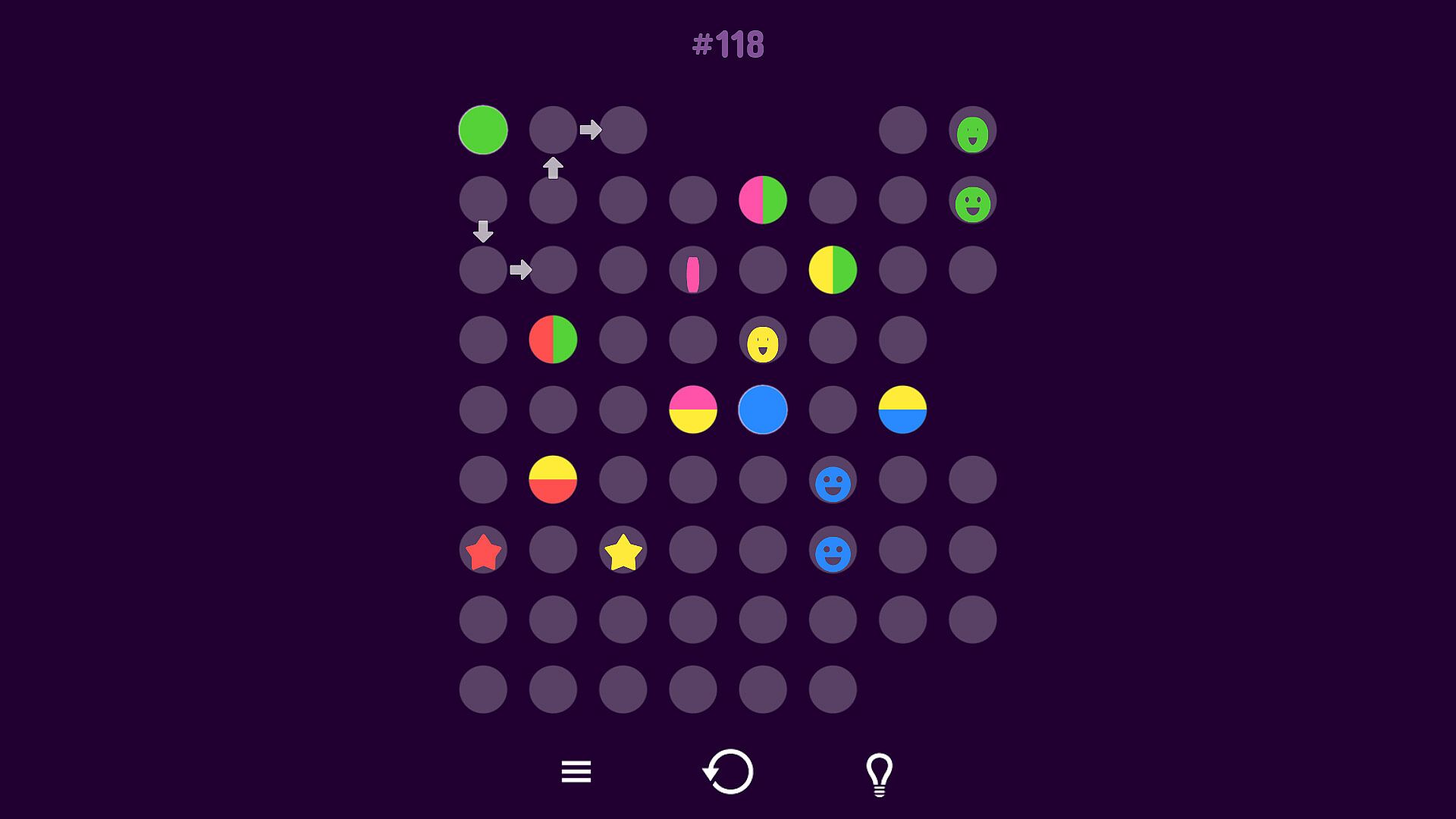Select the red and green split dot
Image resolution: width=1456 pixels, height=819 pixels.
(x=553, y=340)
